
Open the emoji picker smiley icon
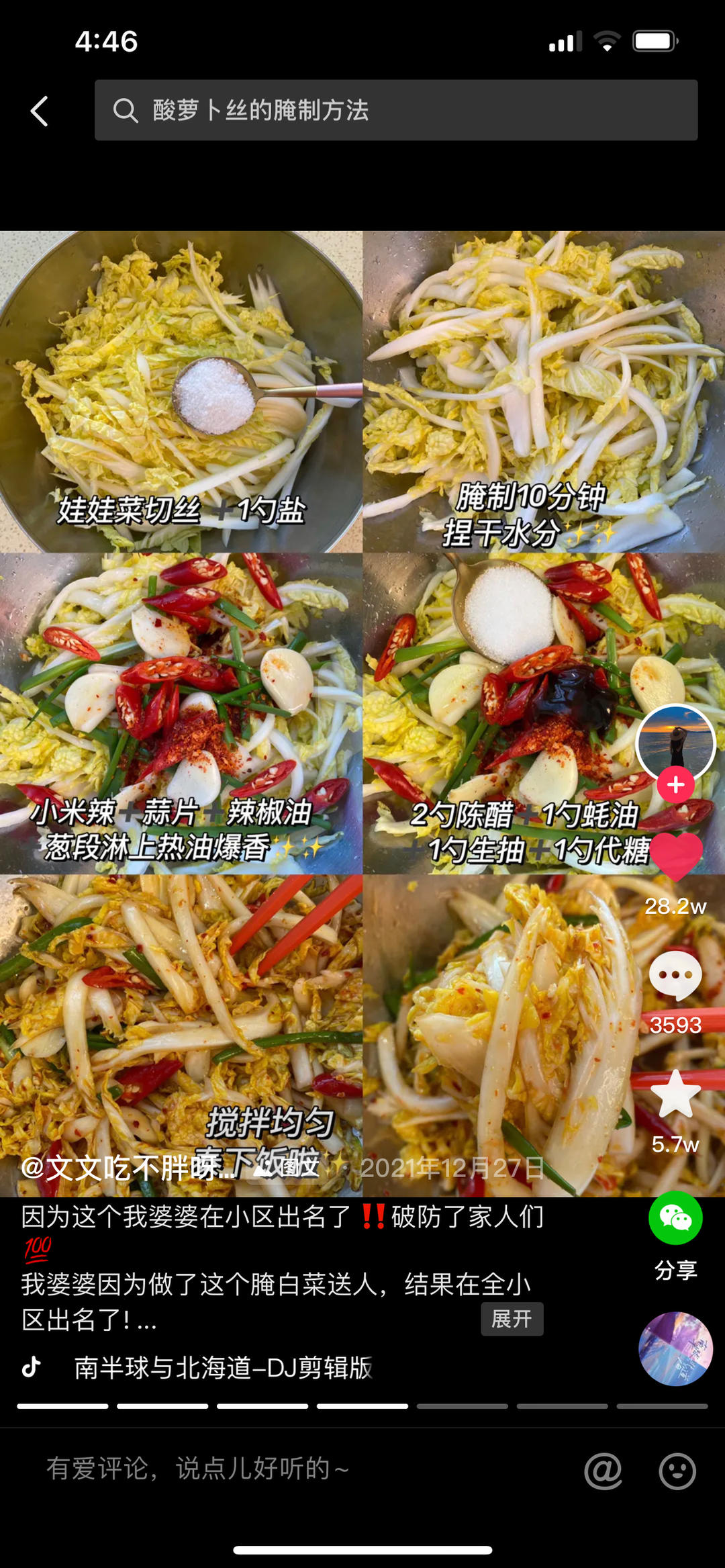(677, 1471)
